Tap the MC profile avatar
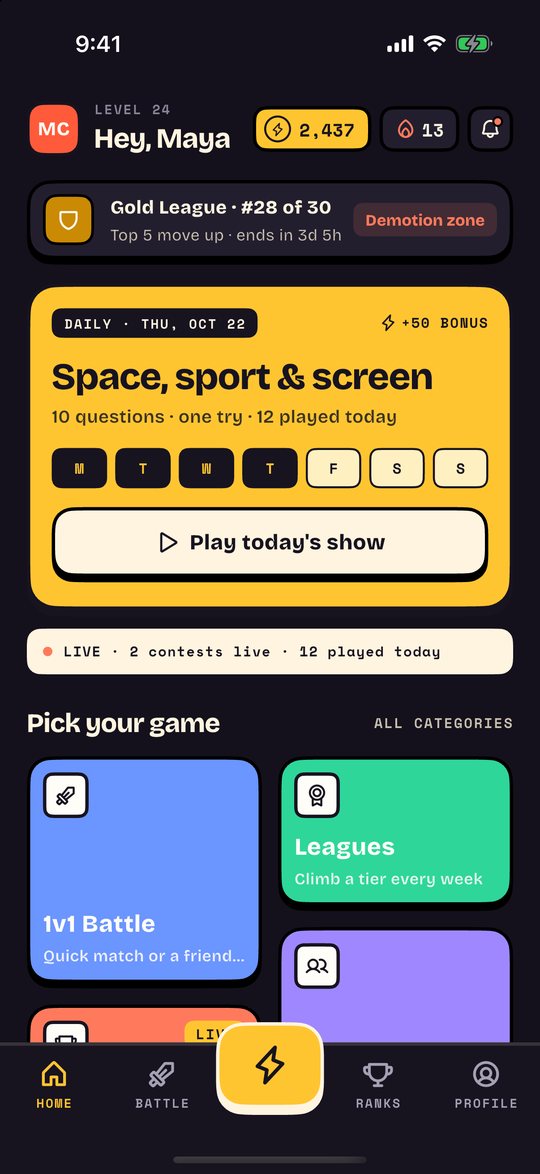540x1174 pixels. pyautogui.click(x=54, y=130)
